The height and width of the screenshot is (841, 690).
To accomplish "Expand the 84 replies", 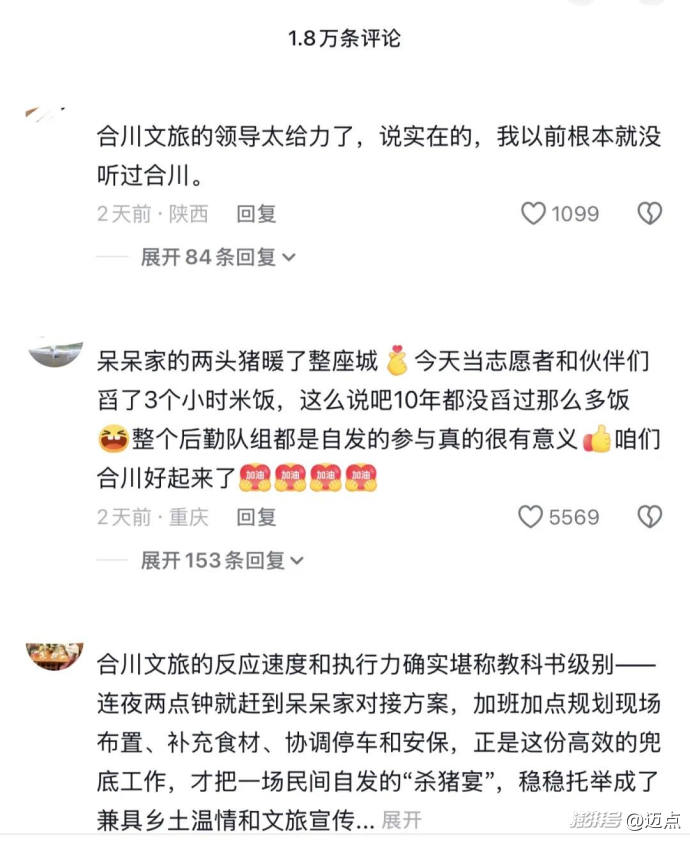I will (x=218, y=257).
